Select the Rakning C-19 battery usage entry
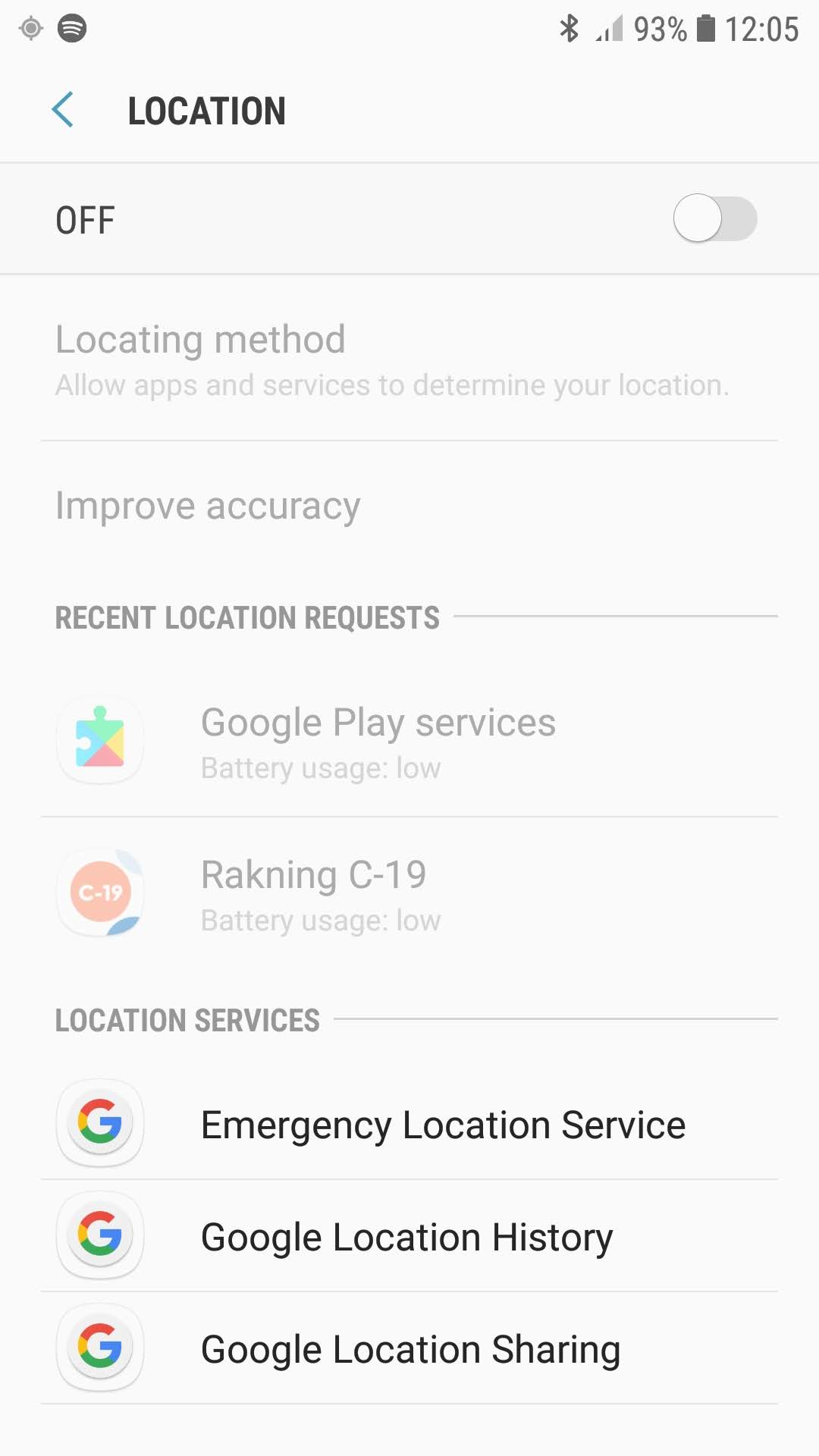819x1456 pixels. pos(320,920)
